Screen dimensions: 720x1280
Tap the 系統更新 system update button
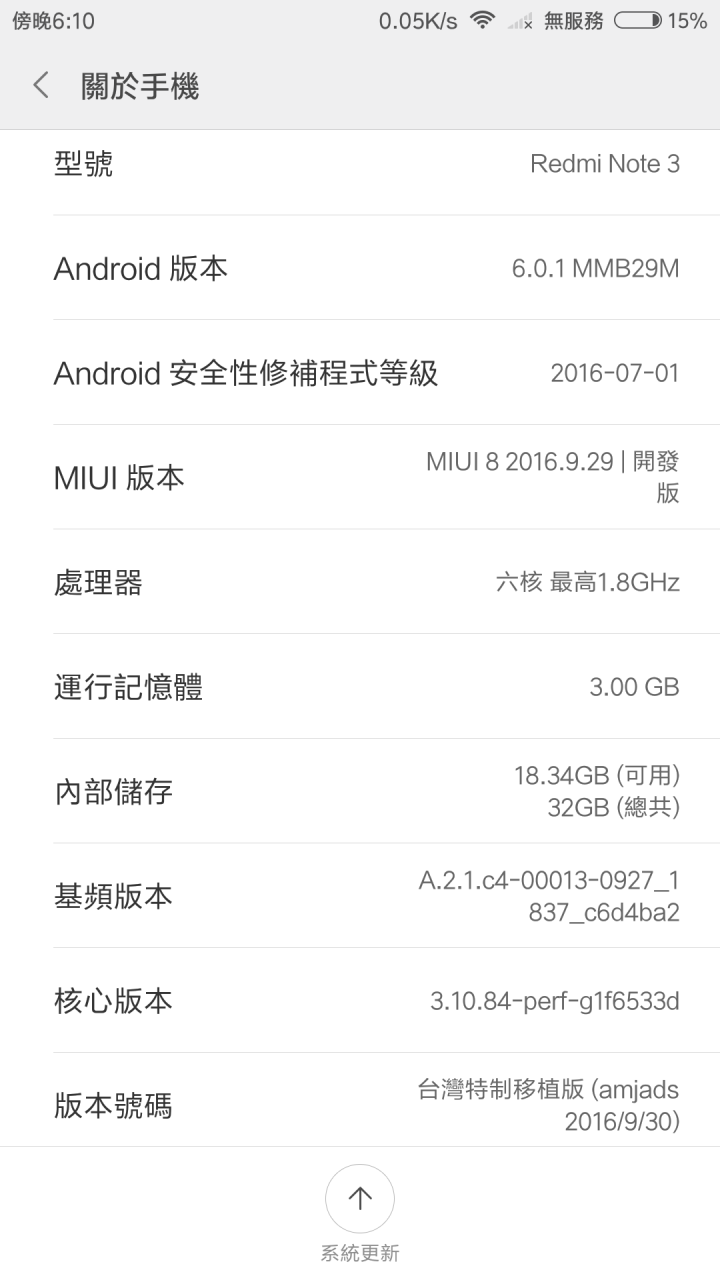coord(360,1199)
